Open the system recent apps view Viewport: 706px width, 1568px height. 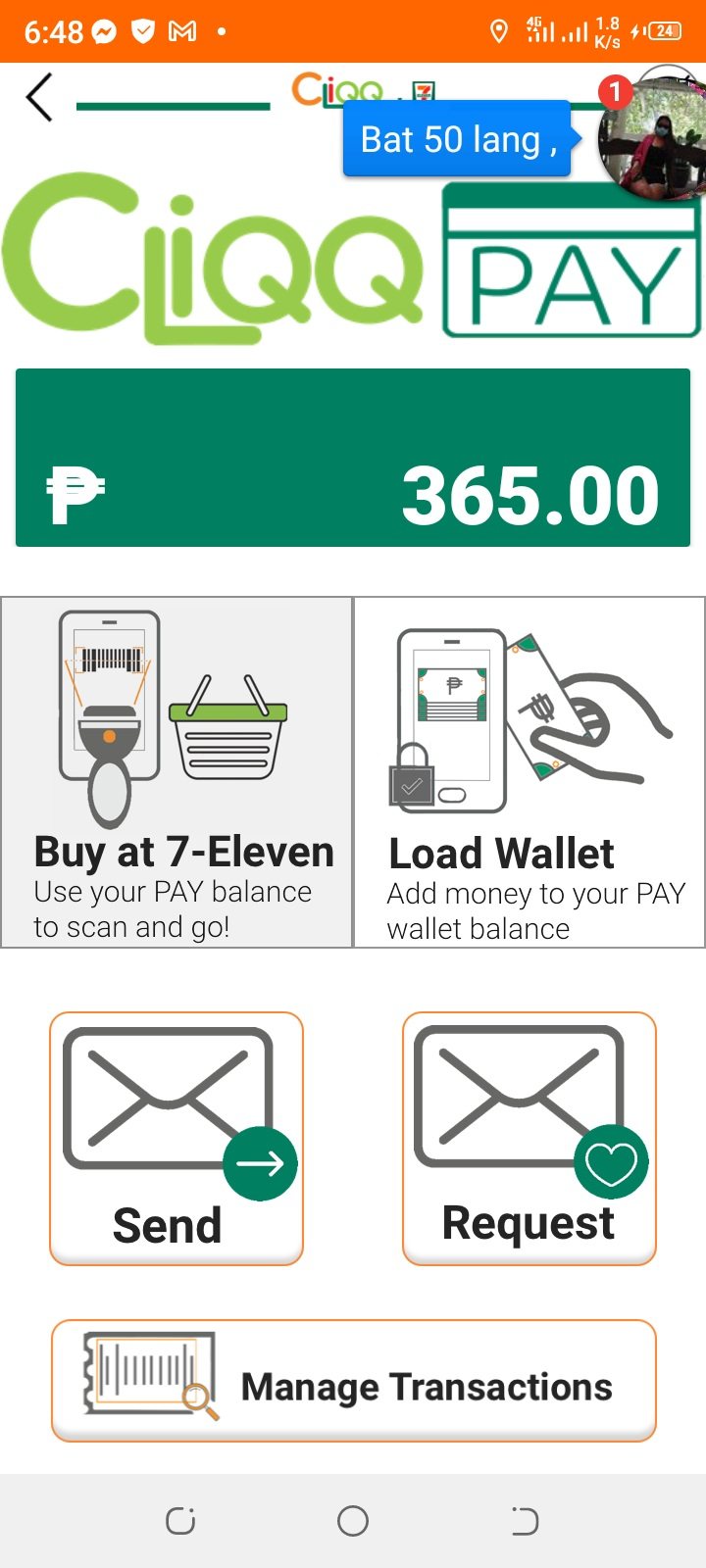(180, 1521)
